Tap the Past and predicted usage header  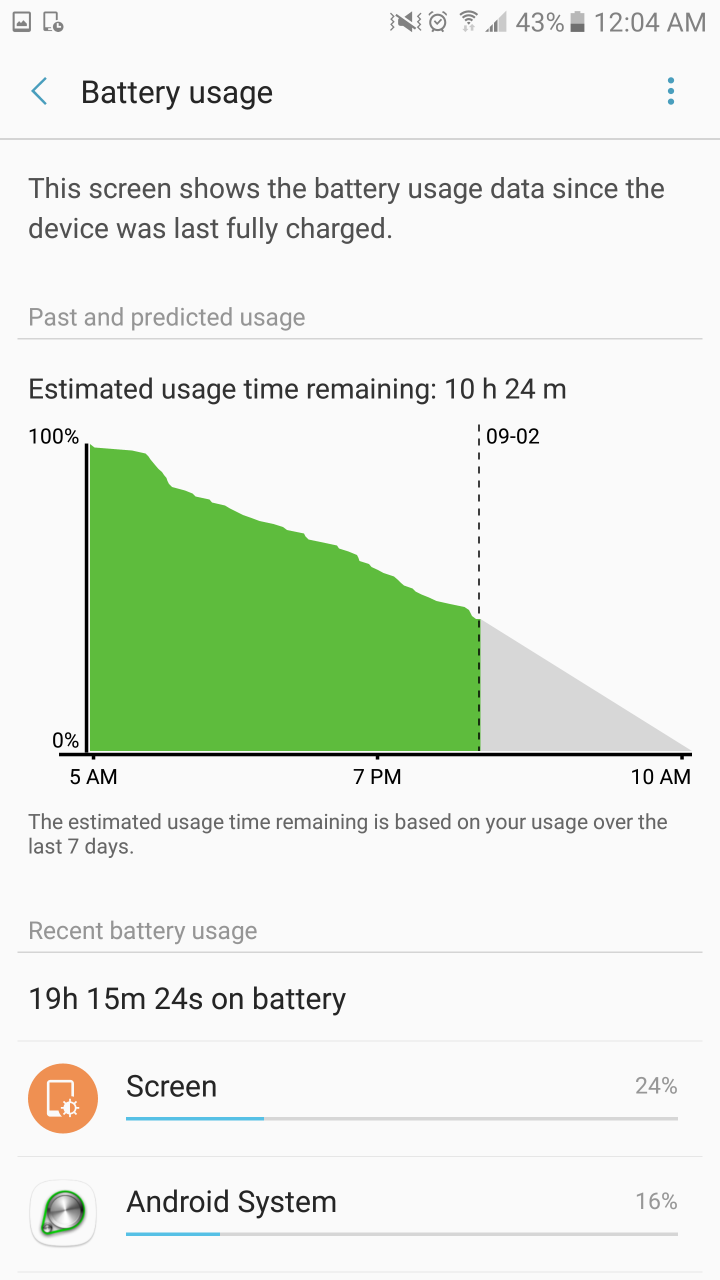(x=166, y=317)
